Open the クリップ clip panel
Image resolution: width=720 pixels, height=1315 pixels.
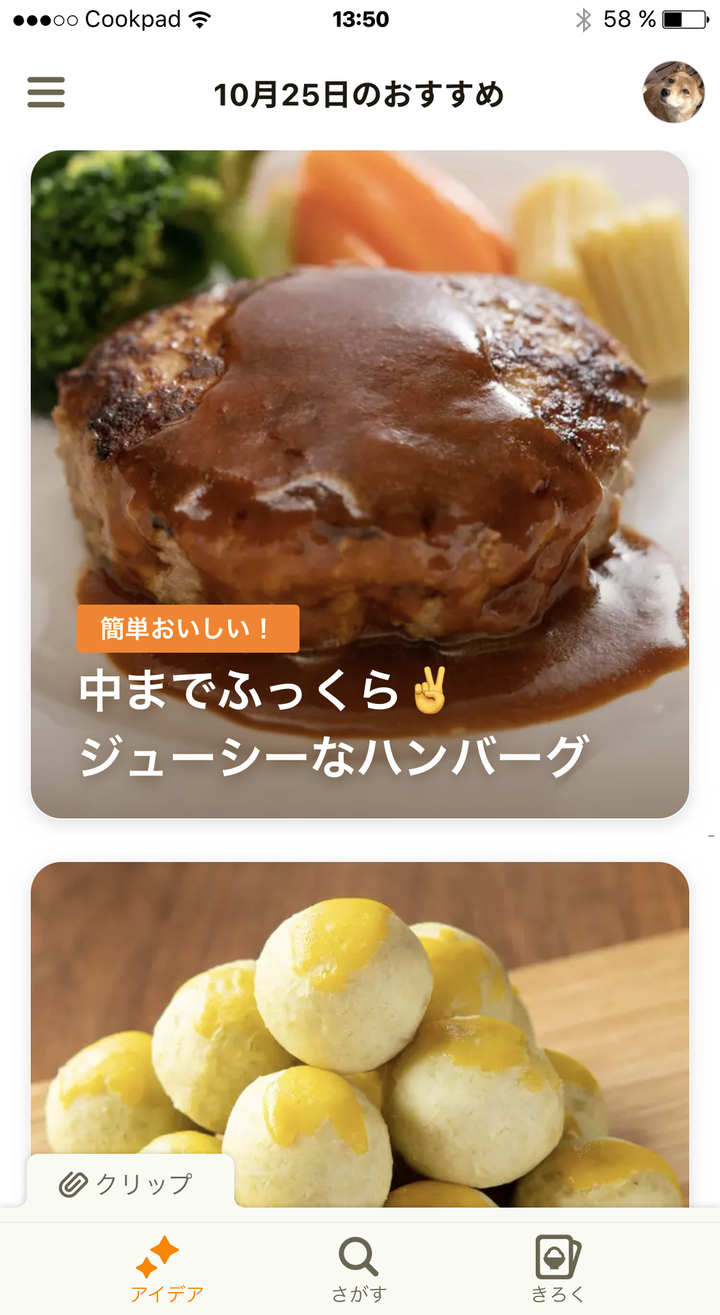130,1184
